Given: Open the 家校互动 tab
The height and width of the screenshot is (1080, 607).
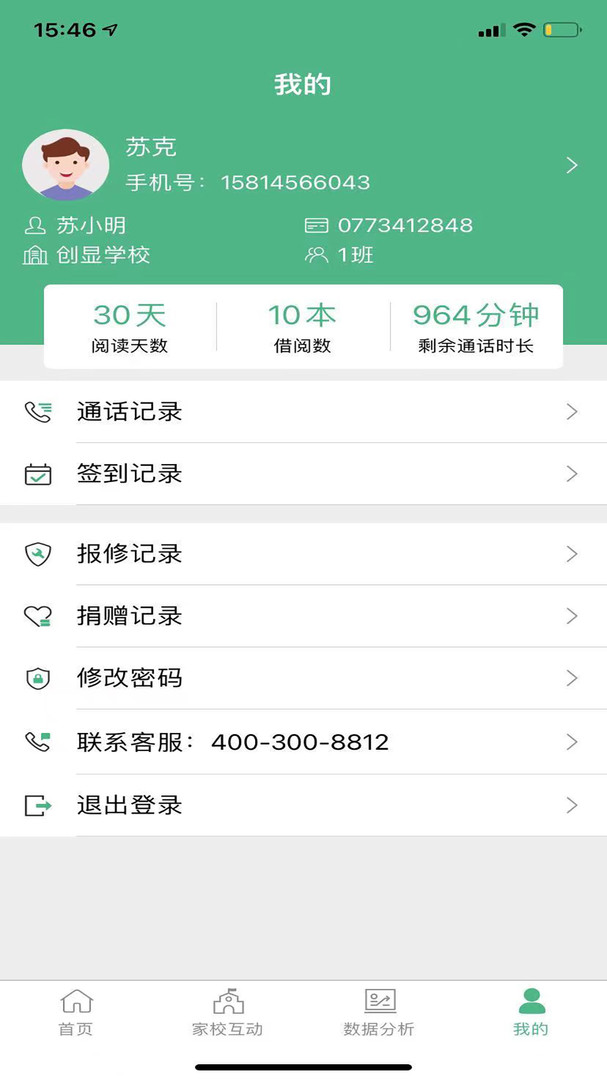Looking at the screenshot, I should click(228, 1012).
